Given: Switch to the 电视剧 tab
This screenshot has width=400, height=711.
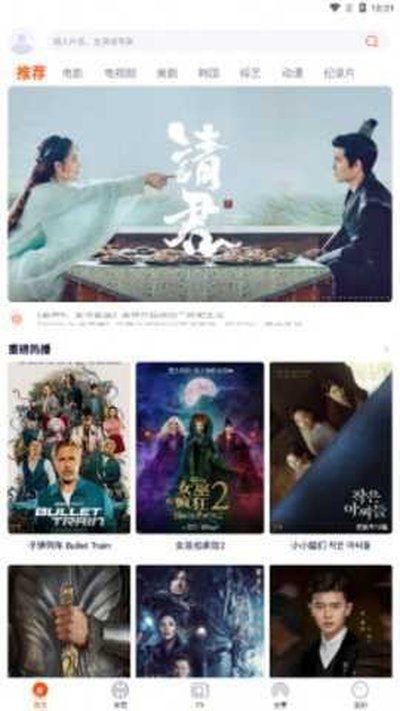Looking at the screenshot, I should coord(120,73).
